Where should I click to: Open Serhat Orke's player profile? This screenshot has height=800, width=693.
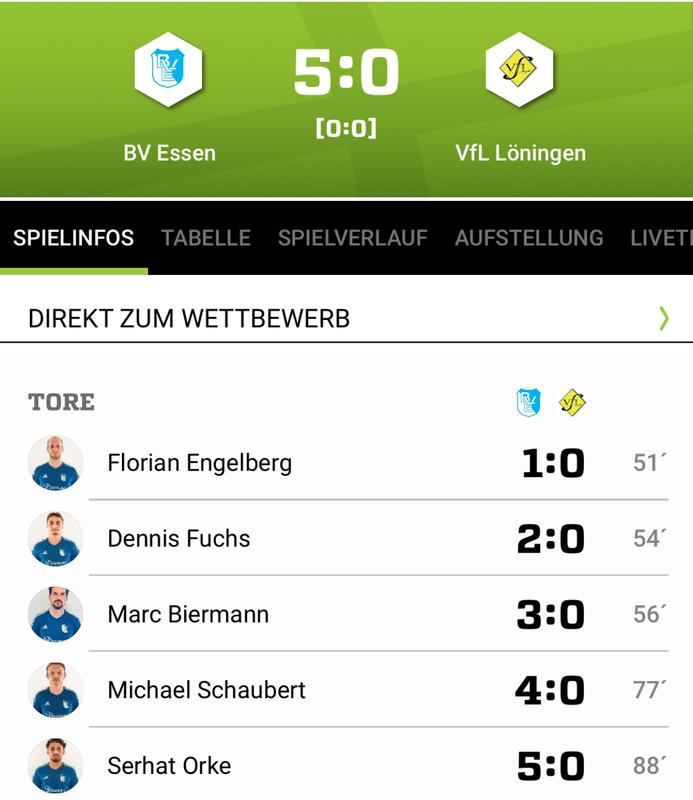[169, 766]
